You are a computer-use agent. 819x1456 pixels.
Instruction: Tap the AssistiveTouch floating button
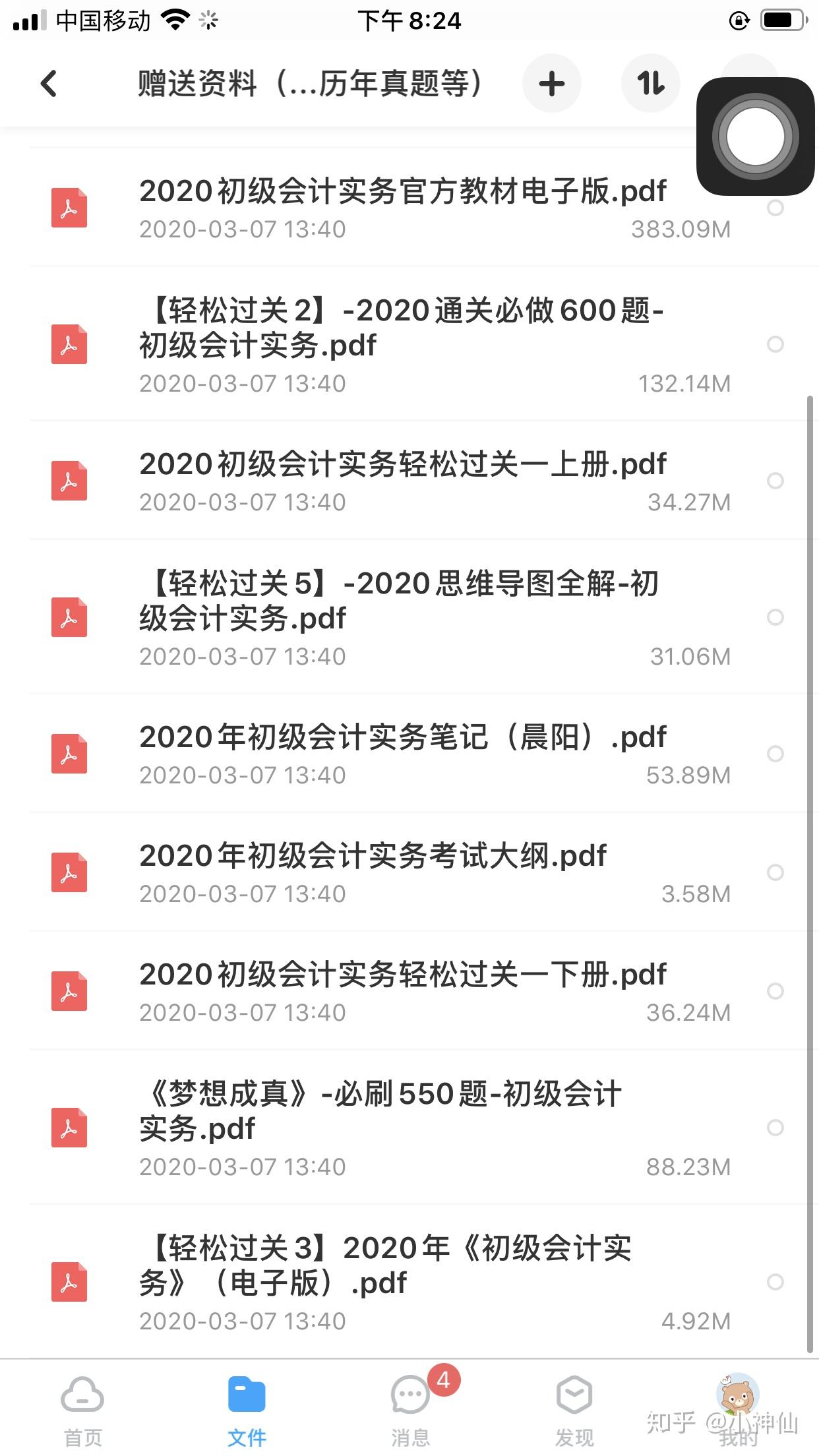click(x=755, y=136)
